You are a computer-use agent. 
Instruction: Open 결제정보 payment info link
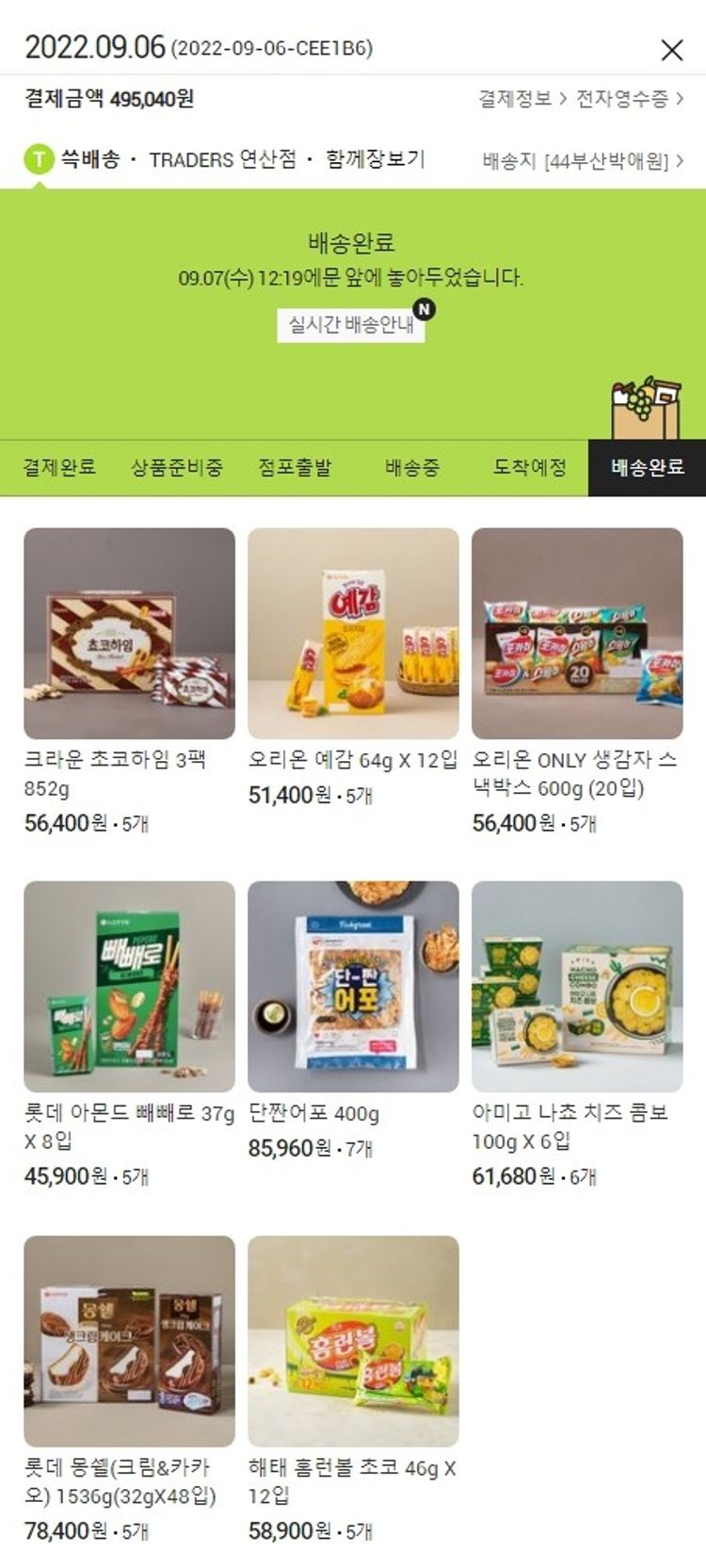pos(521,99)
